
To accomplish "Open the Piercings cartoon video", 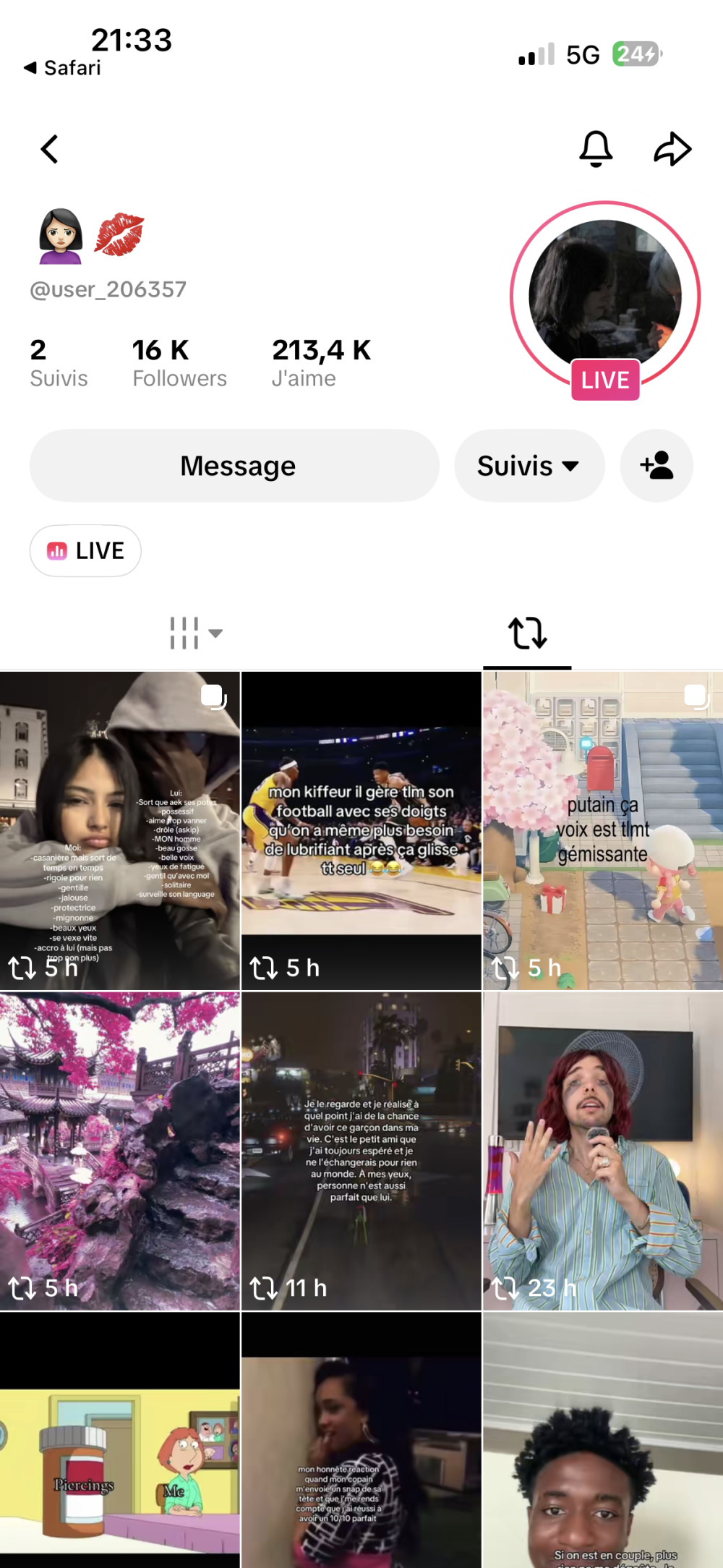I will (x=119, y=1441).
